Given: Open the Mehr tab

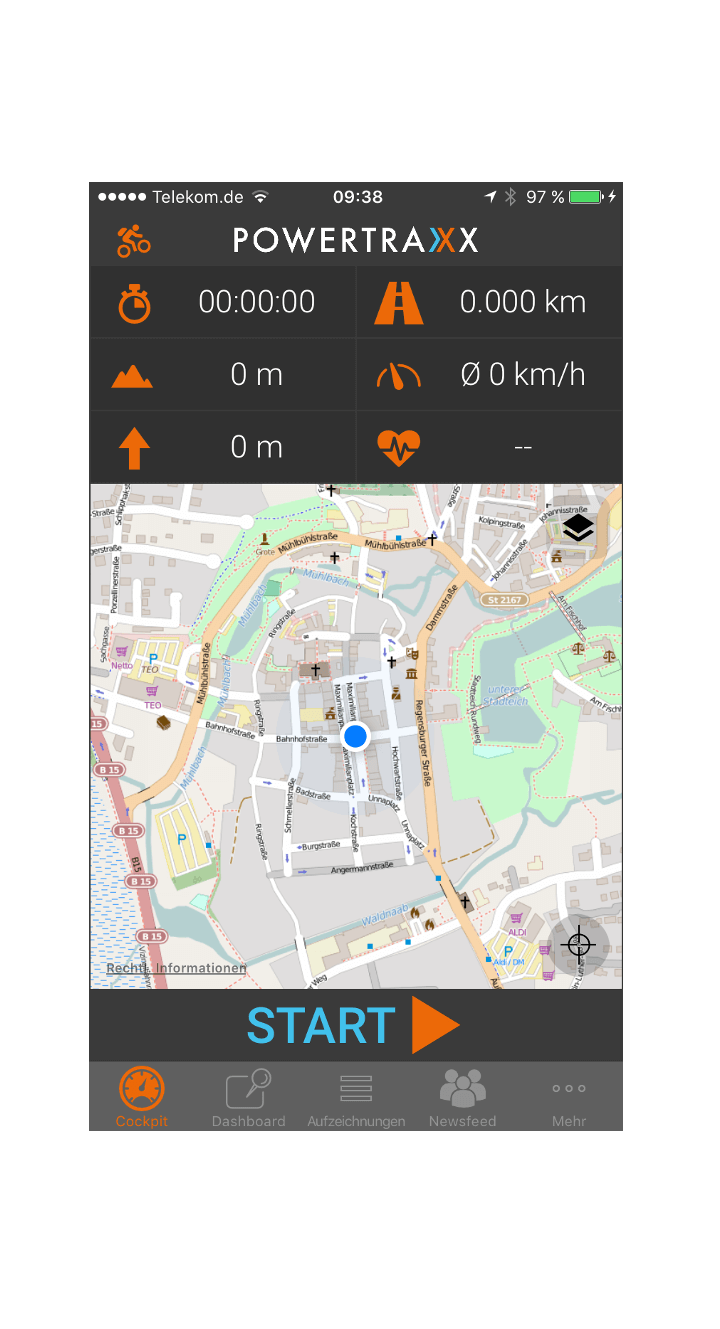Looking at the screenshot, I should click(x=569, y=1097).
